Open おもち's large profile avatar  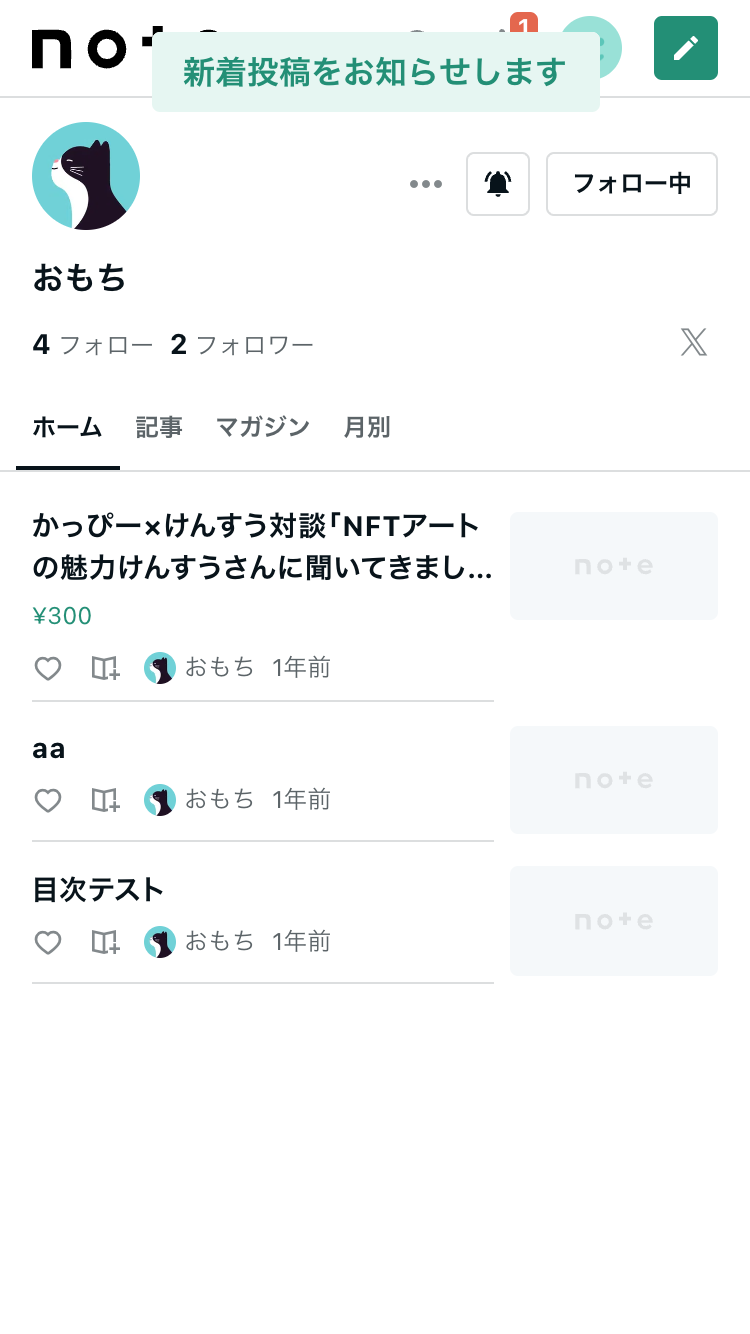tap(86, 176)
